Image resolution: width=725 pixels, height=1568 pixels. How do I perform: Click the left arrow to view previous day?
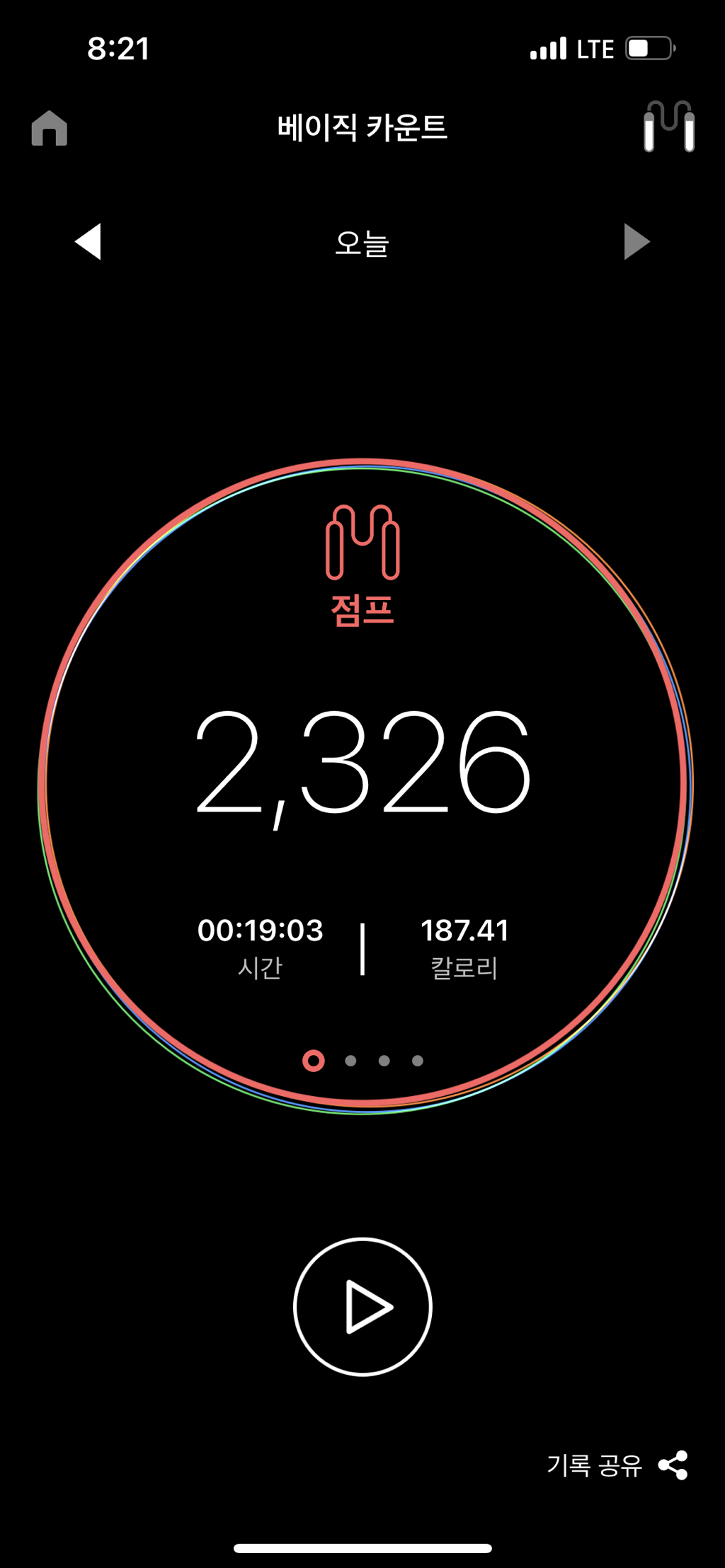coord(88,242)
